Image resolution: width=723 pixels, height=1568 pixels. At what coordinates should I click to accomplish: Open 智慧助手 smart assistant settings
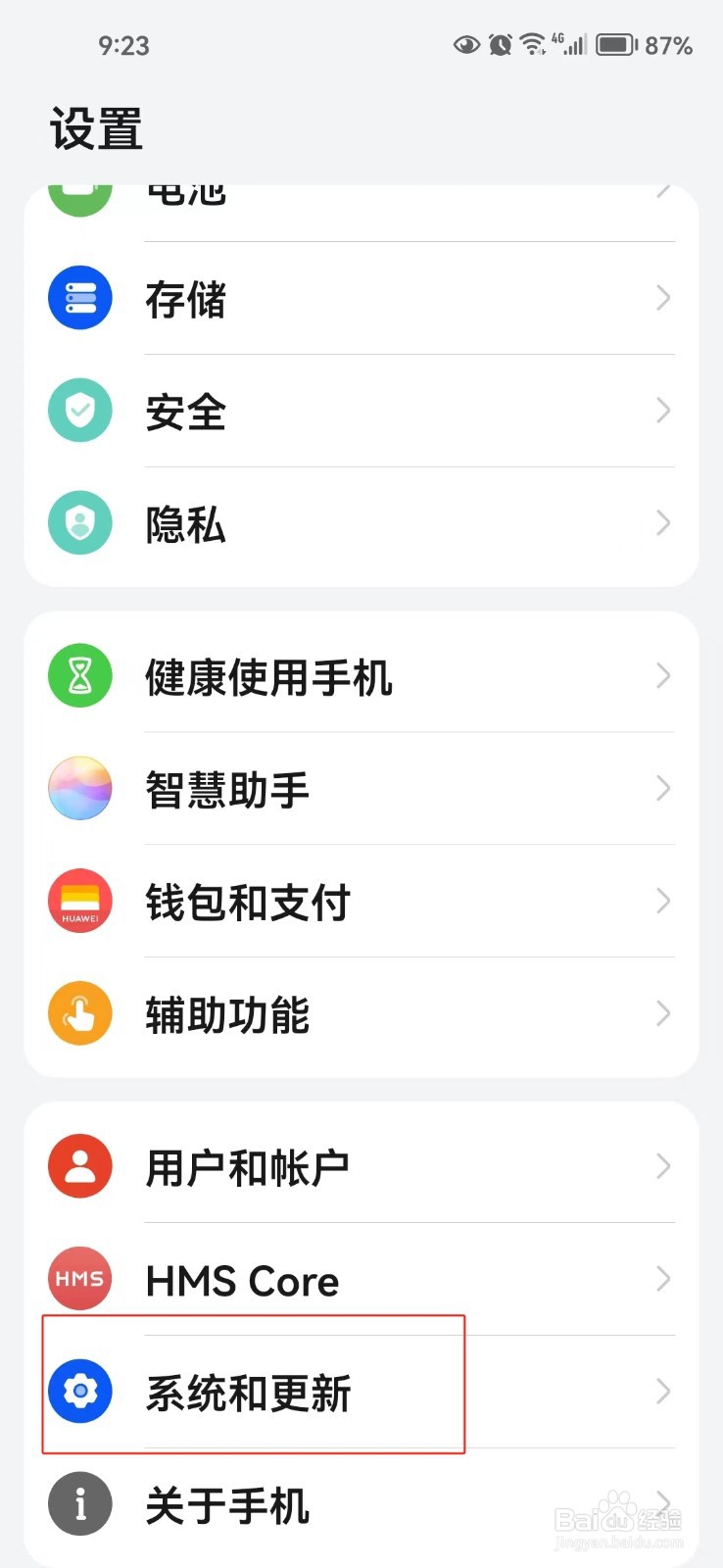[361, 789]
